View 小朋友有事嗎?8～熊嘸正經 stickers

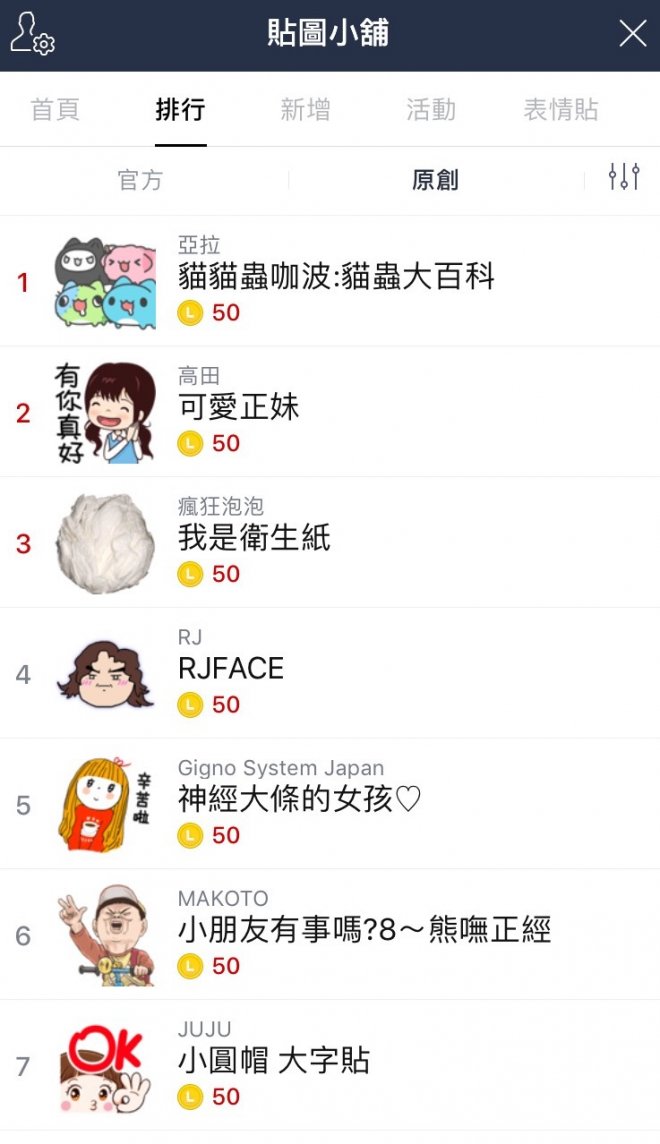pyautogui.click(x=364, y=930)
